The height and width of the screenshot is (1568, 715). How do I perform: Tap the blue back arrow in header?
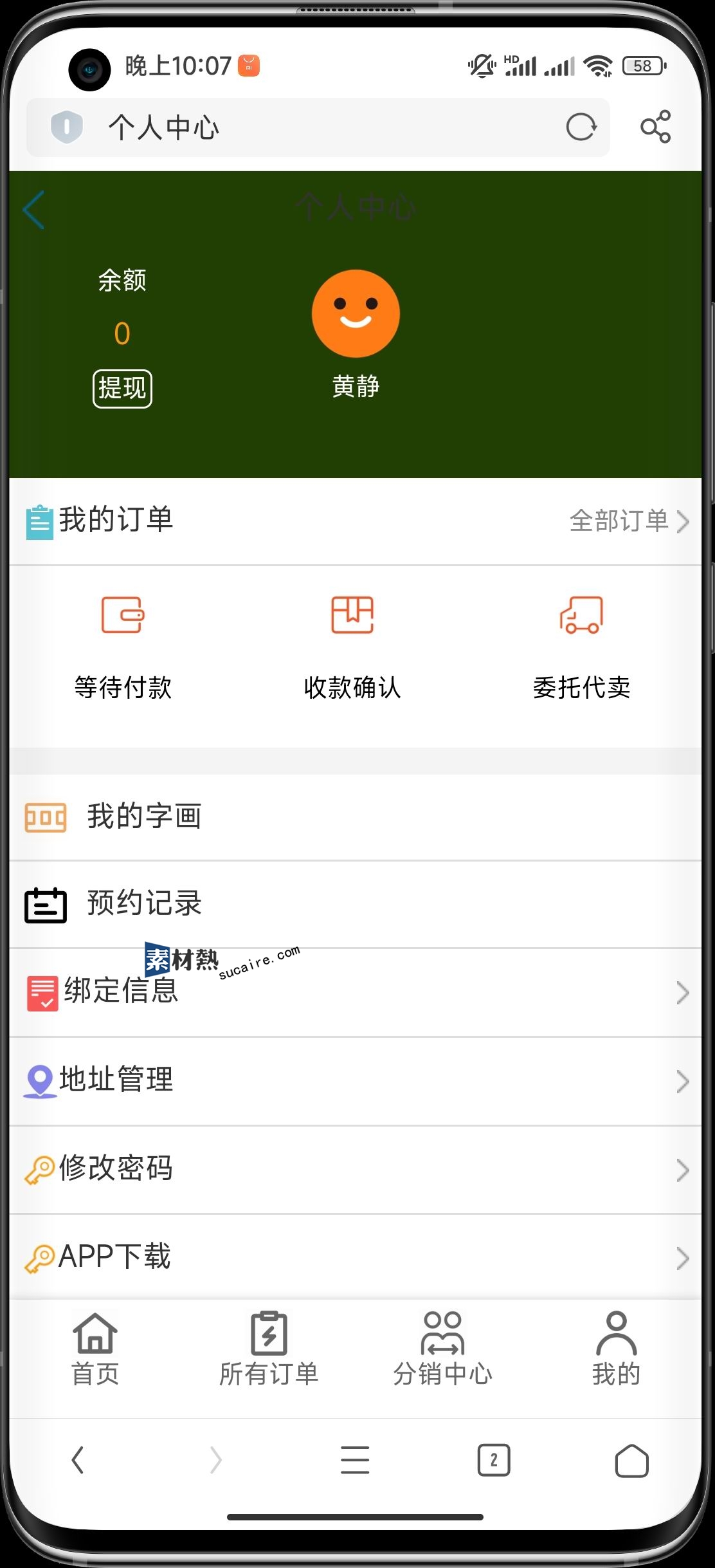point(33,210)
